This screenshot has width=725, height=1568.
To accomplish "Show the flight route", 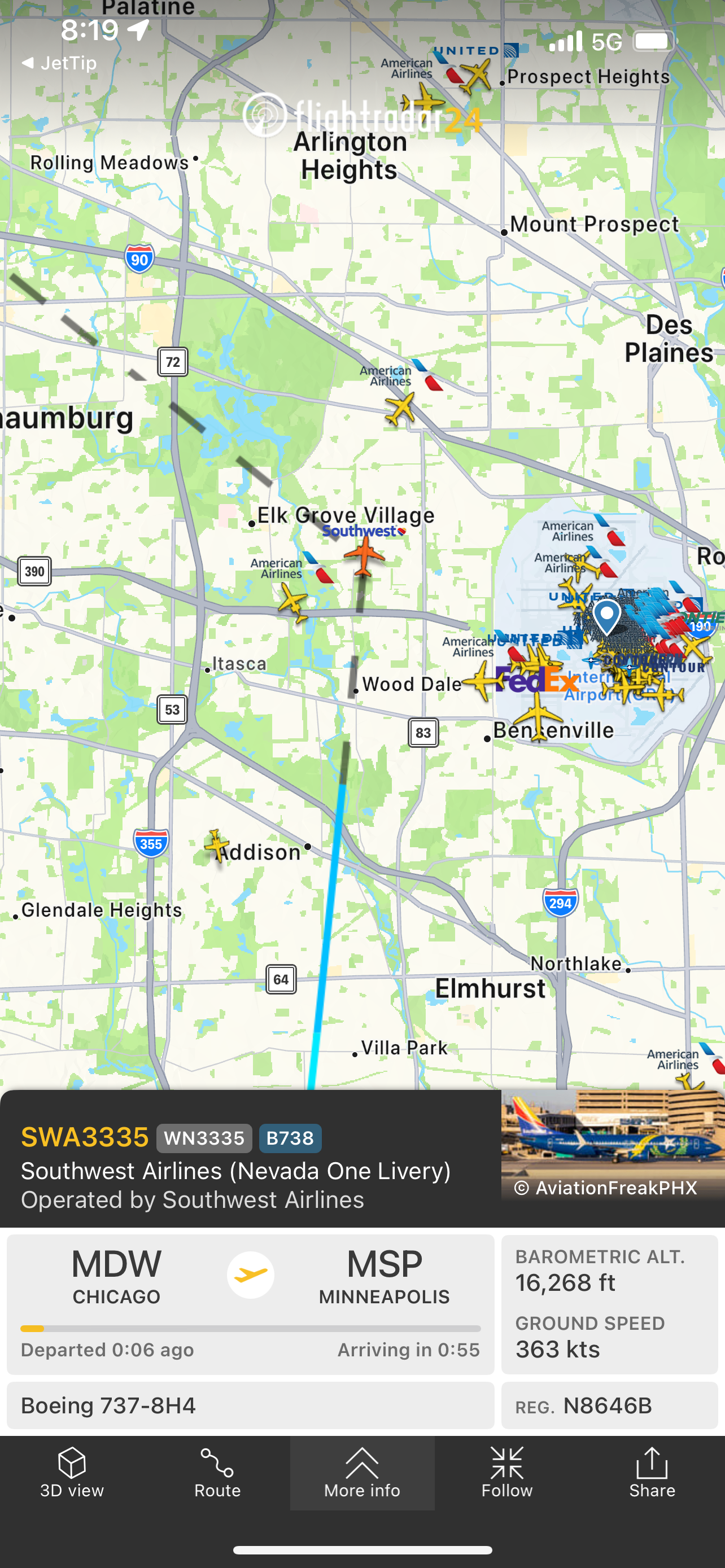I will pos(217,1473).
